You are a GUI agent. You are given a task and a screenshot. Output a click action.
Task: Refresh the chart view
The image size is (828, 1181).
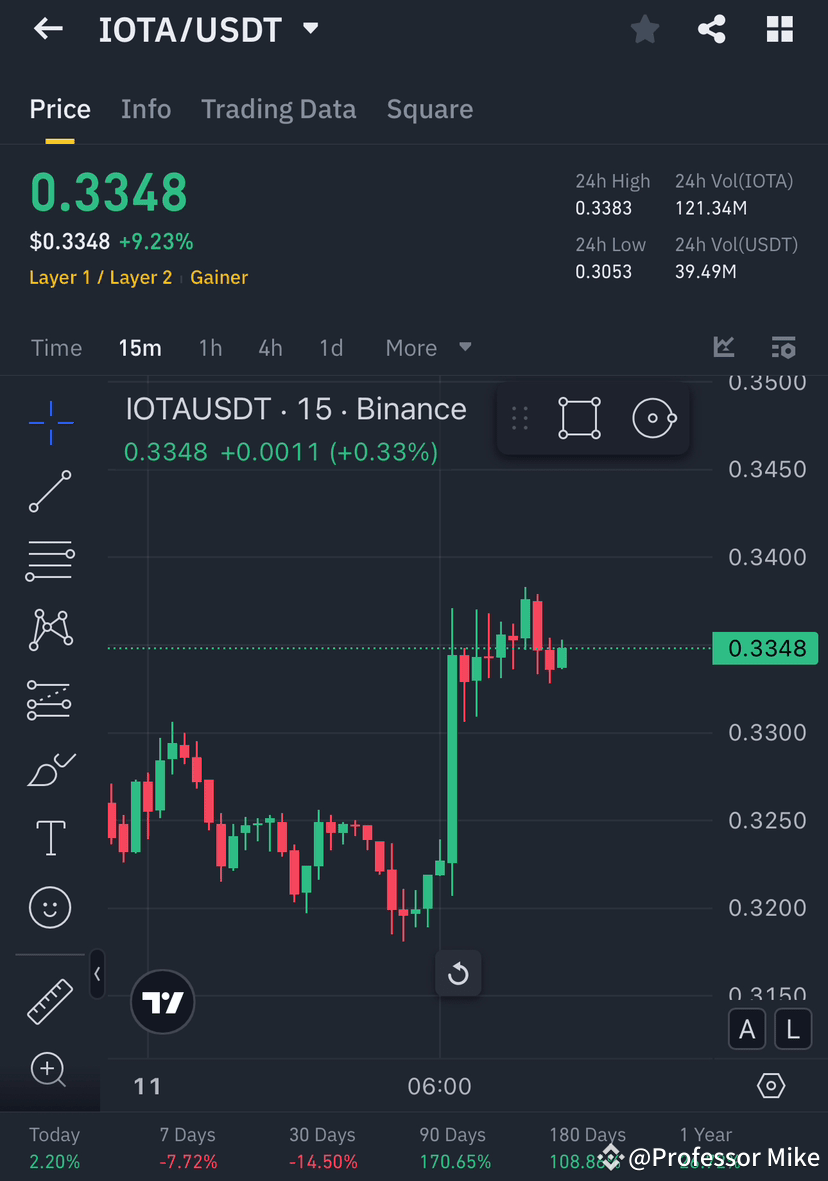[458, 972]
